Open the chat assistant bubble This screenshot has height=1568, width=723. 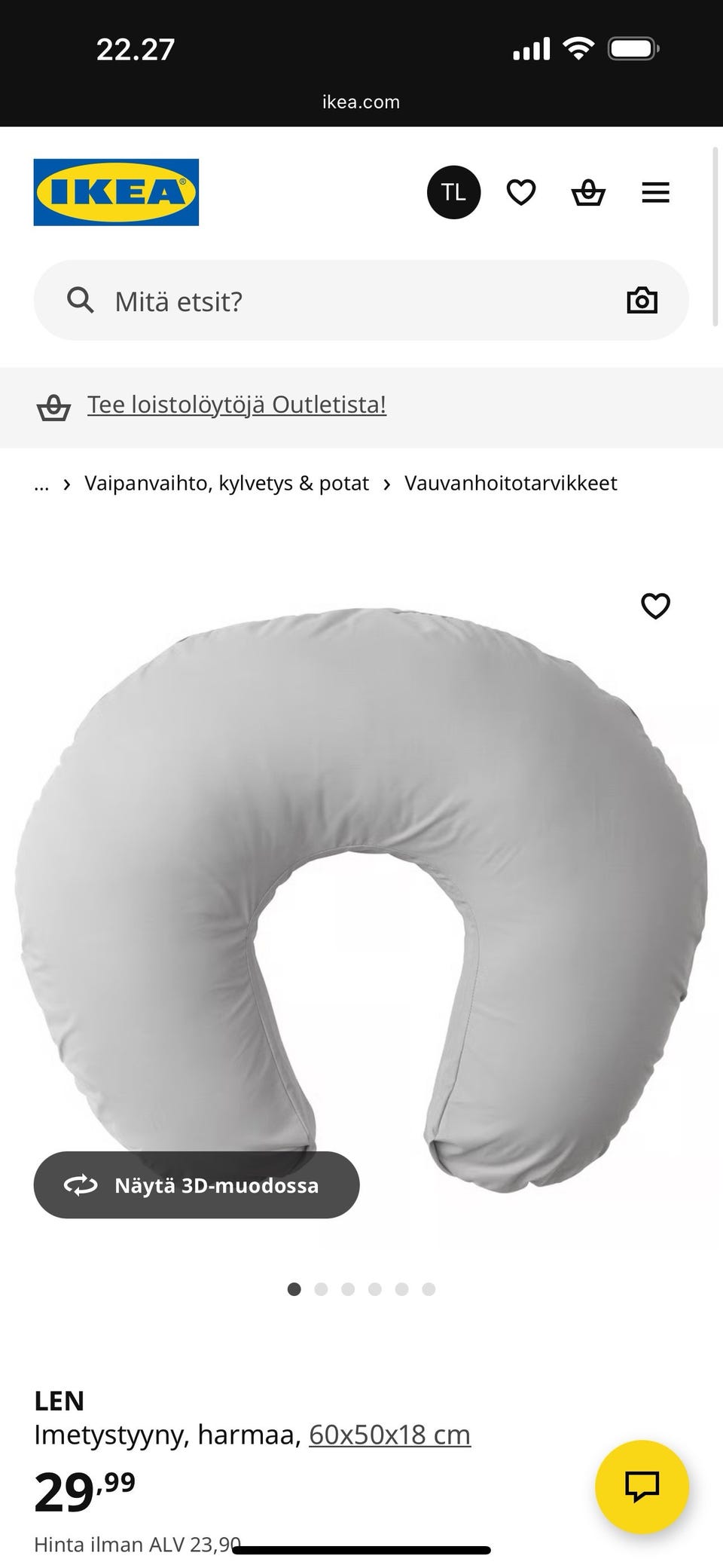[x=641, y=1486]
